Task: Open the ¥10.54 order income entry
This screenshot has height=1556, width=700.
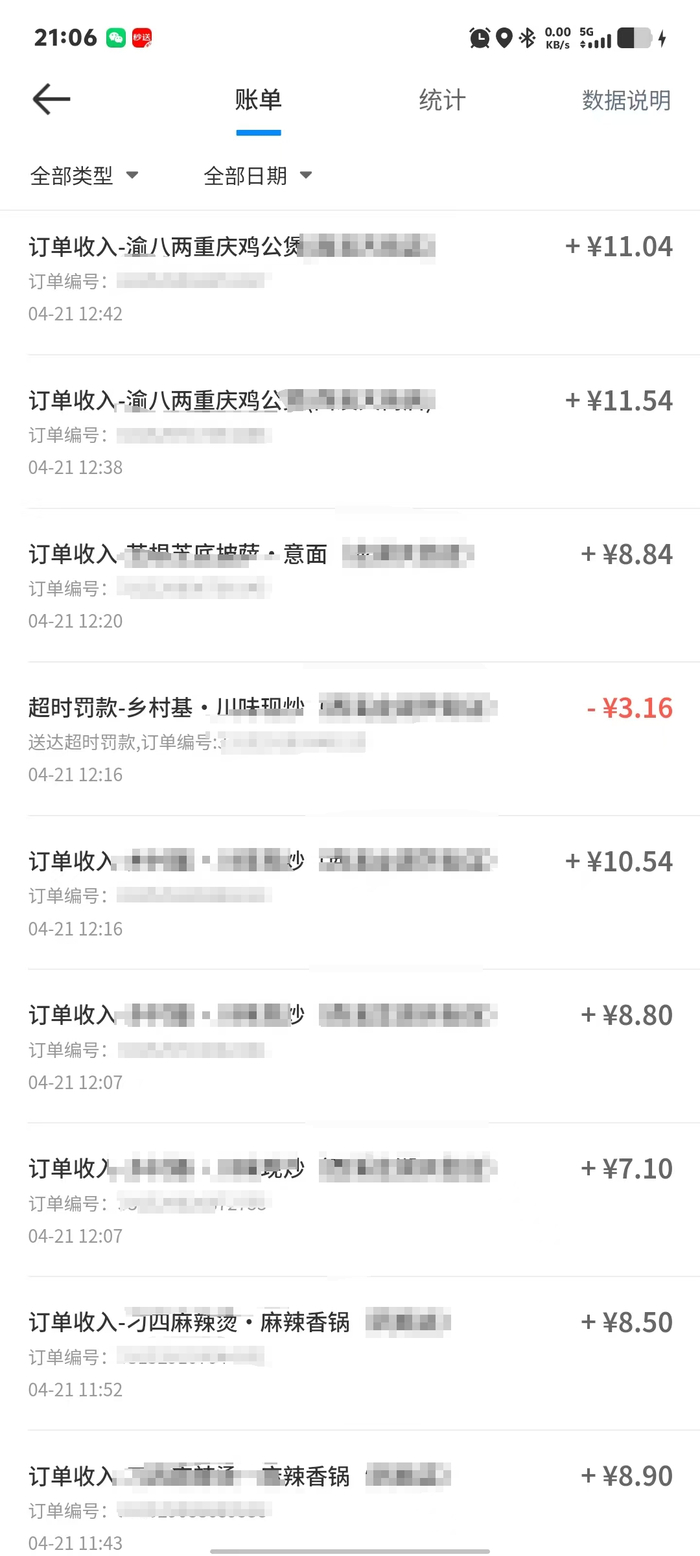Action: (x=350, y=893)
